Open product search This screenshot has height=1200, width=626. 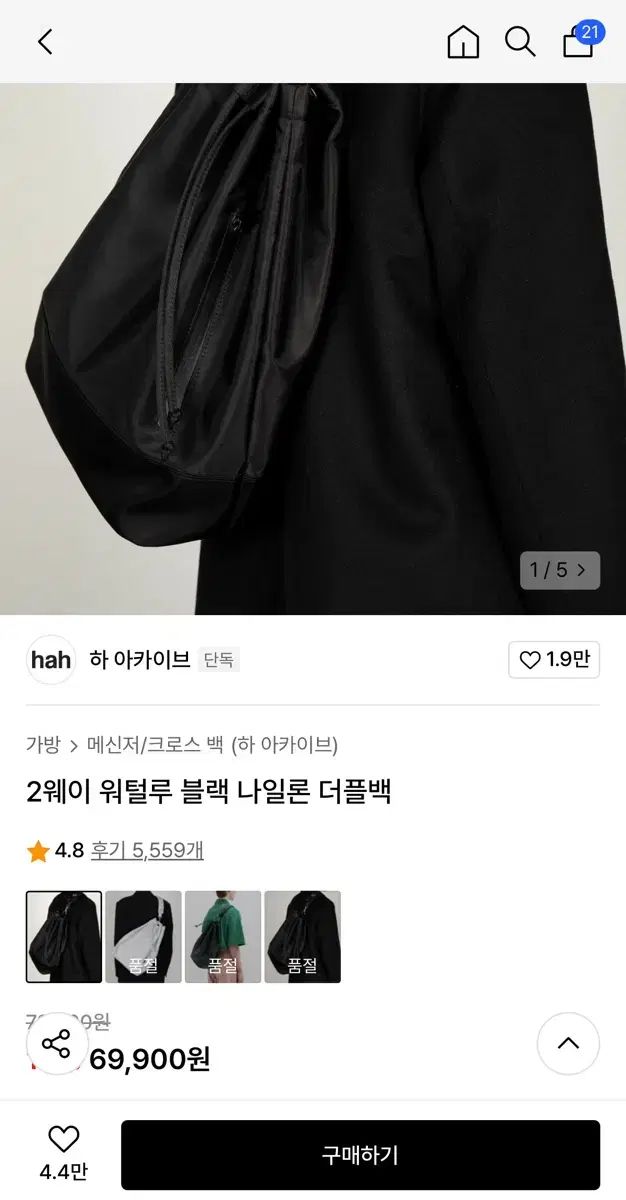tap(520, 42)
